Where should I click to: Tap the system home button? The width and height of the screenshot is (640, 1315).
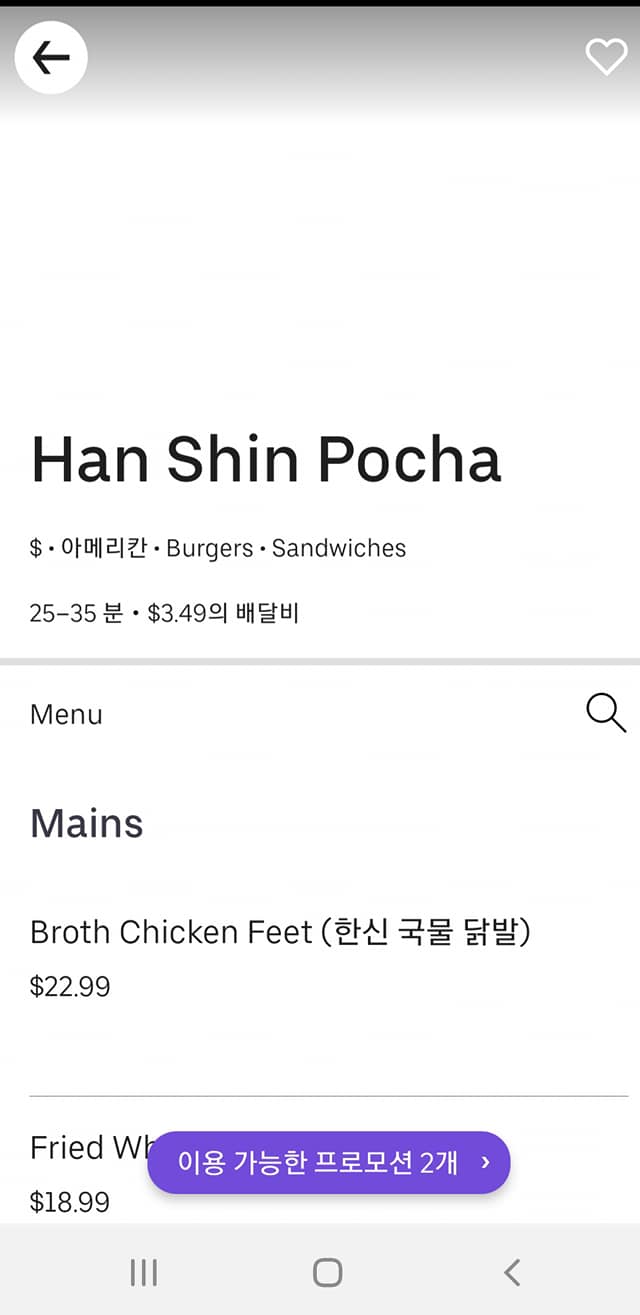pos(327,1272)
